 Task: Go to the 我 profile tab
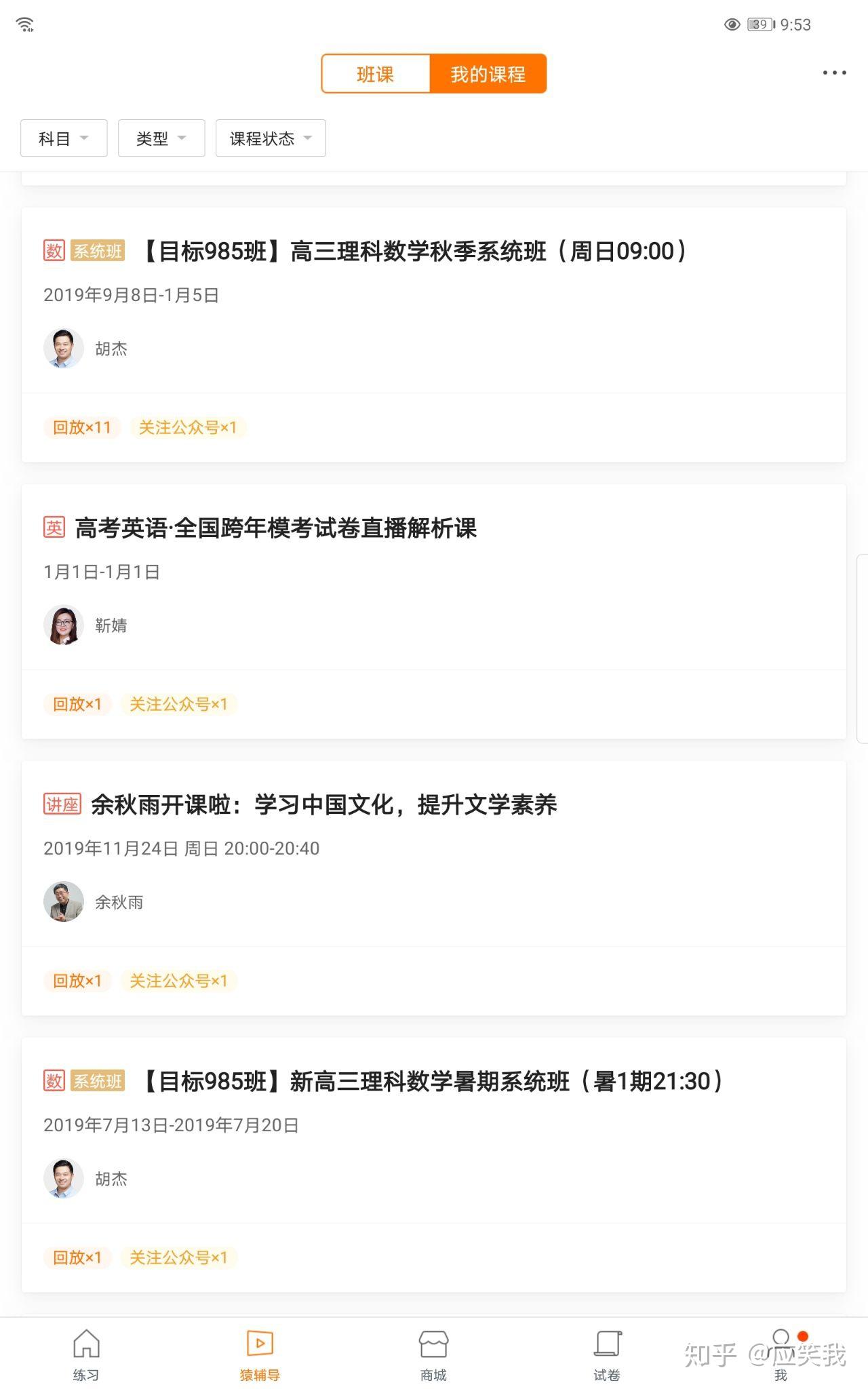coord(781,1354)
